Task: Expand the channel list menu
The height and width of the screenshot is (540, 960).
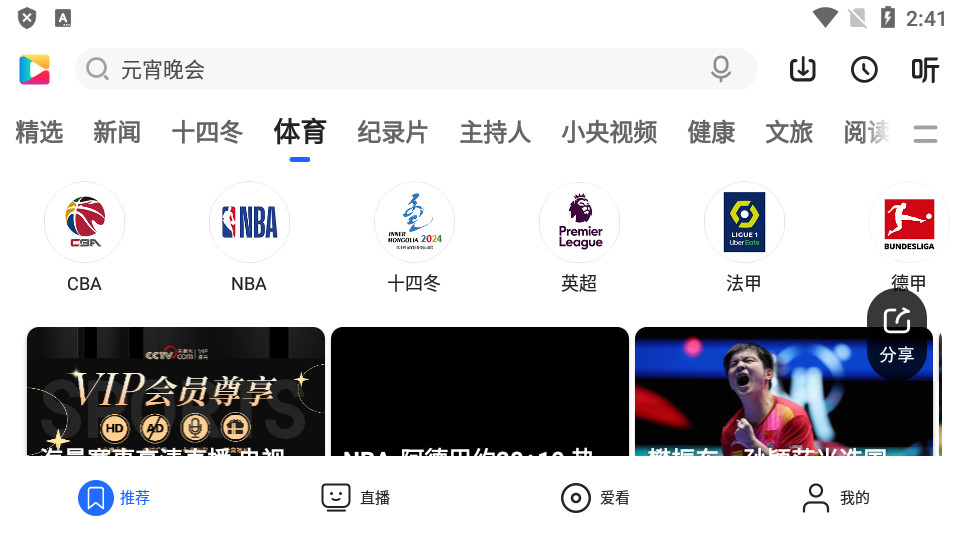Action: tap(926, 133)
